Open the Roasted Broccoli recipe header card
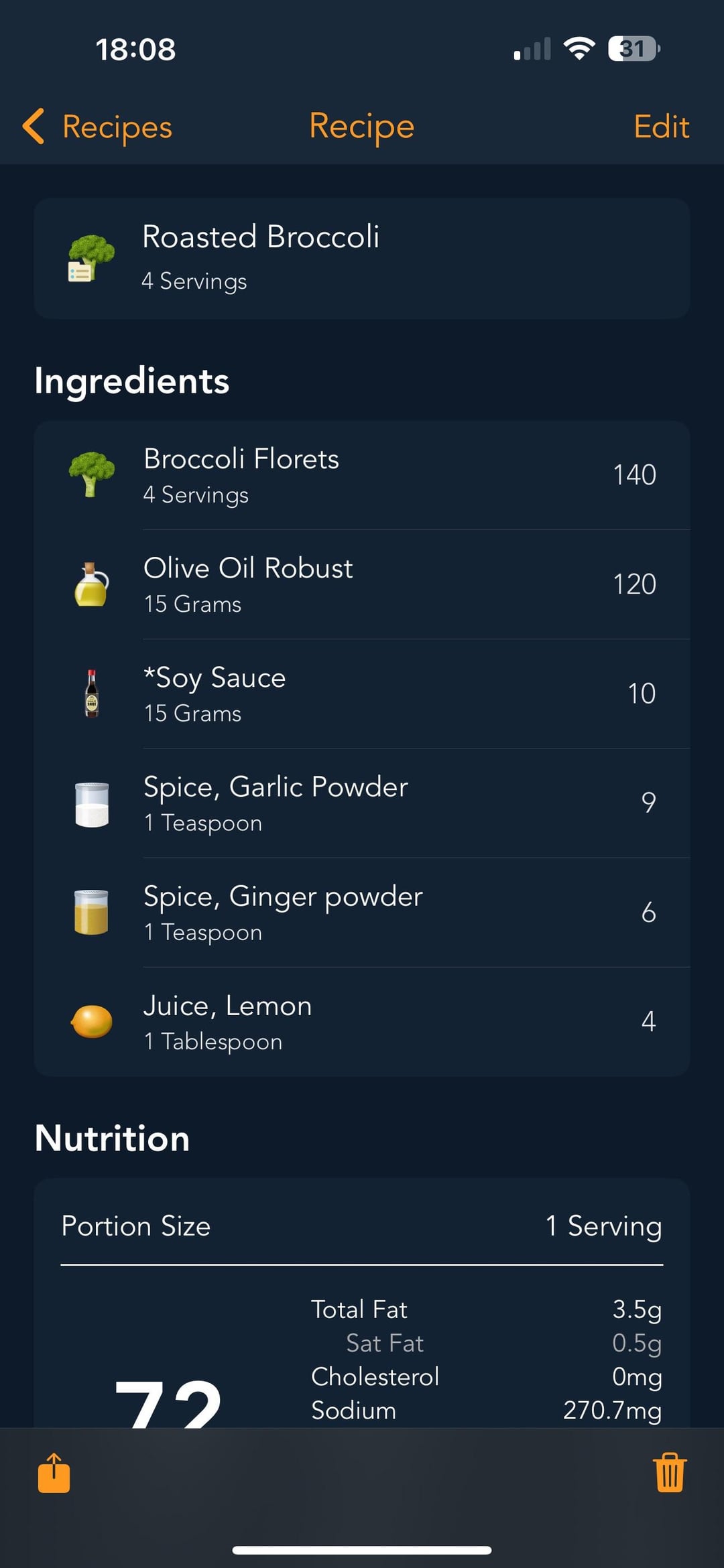This screenshot has width=724, height=1568. (362, 258)
